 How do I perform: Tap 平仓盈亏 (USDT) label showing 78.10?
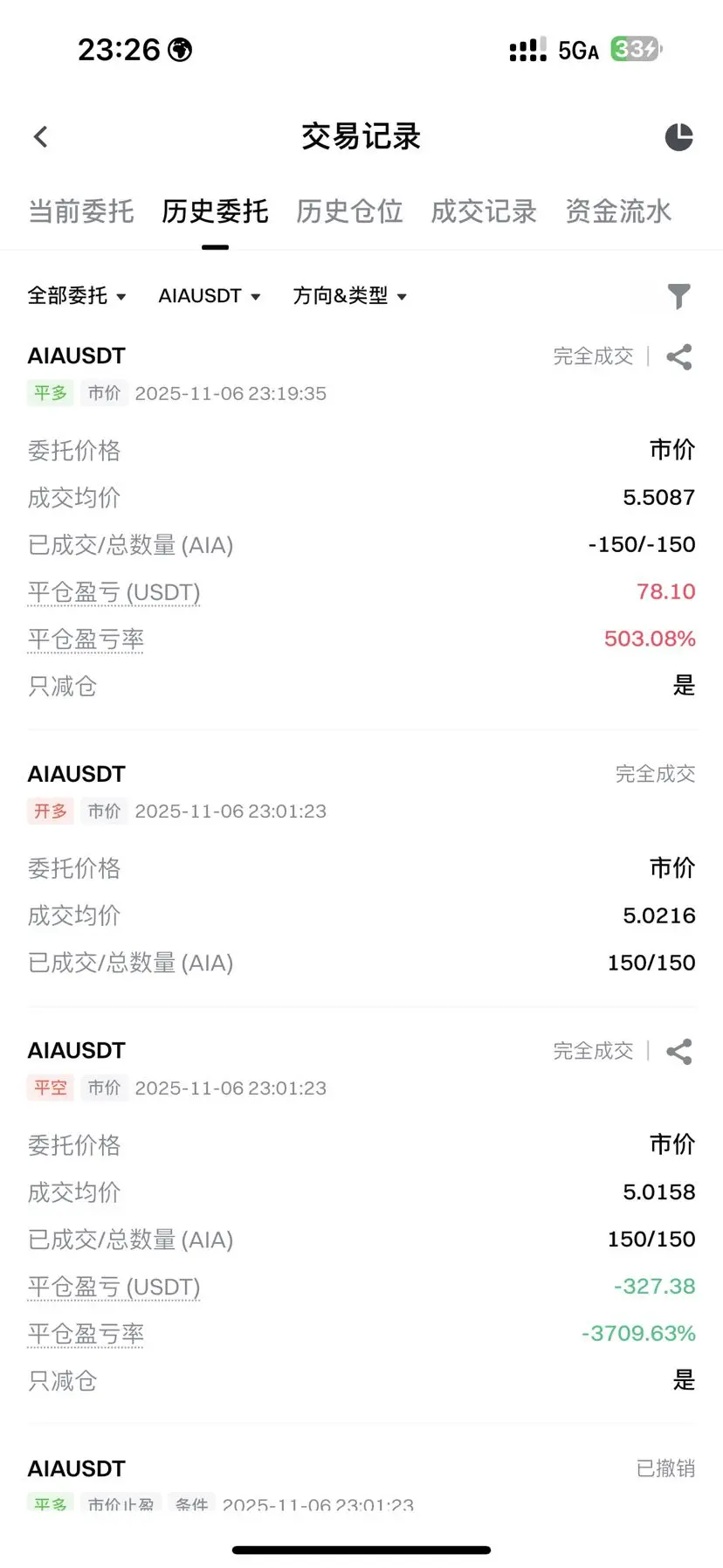[114, 592]
